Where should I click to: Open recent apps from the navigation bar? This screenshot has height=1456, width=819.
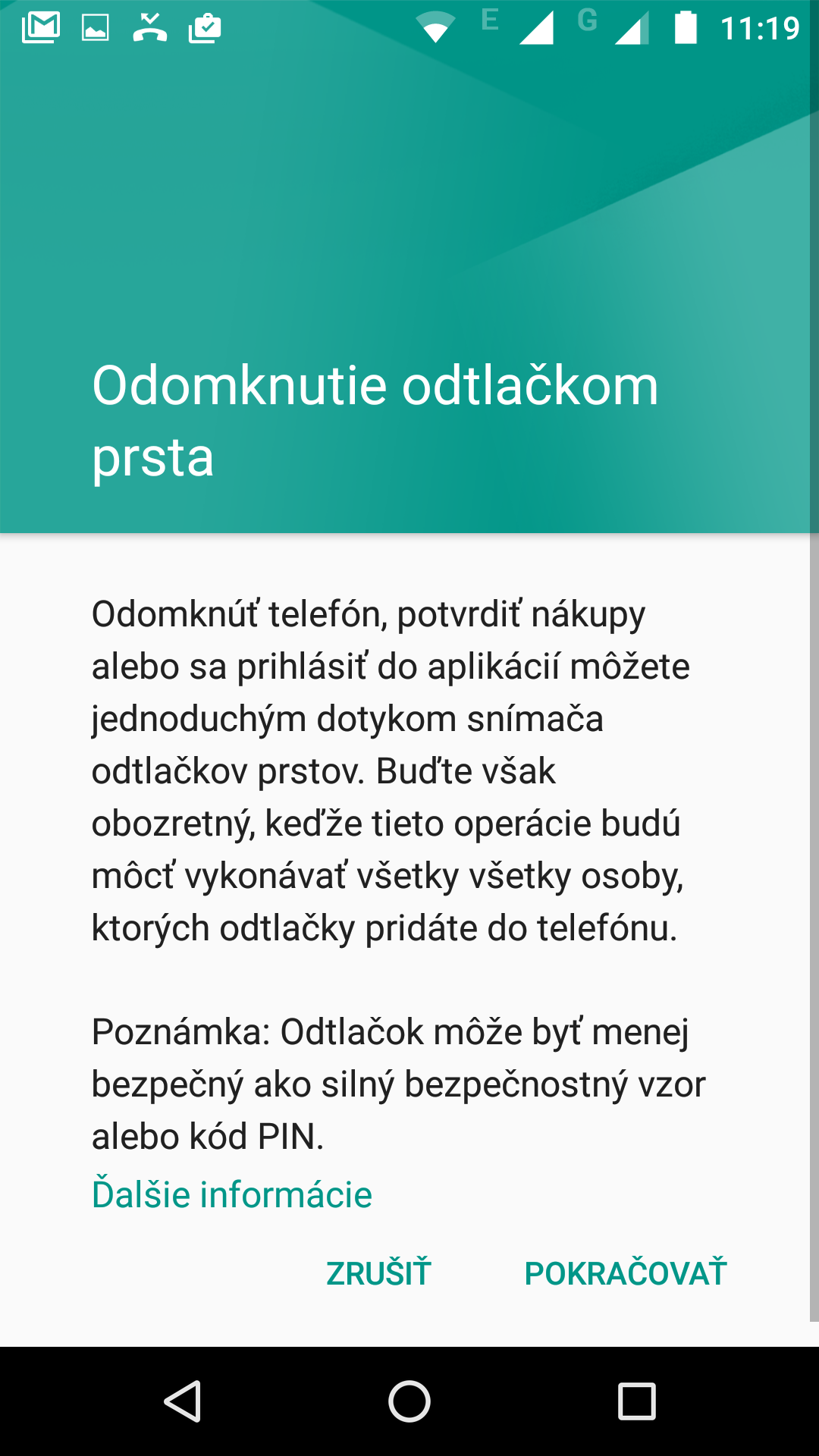pos(637,1401)
